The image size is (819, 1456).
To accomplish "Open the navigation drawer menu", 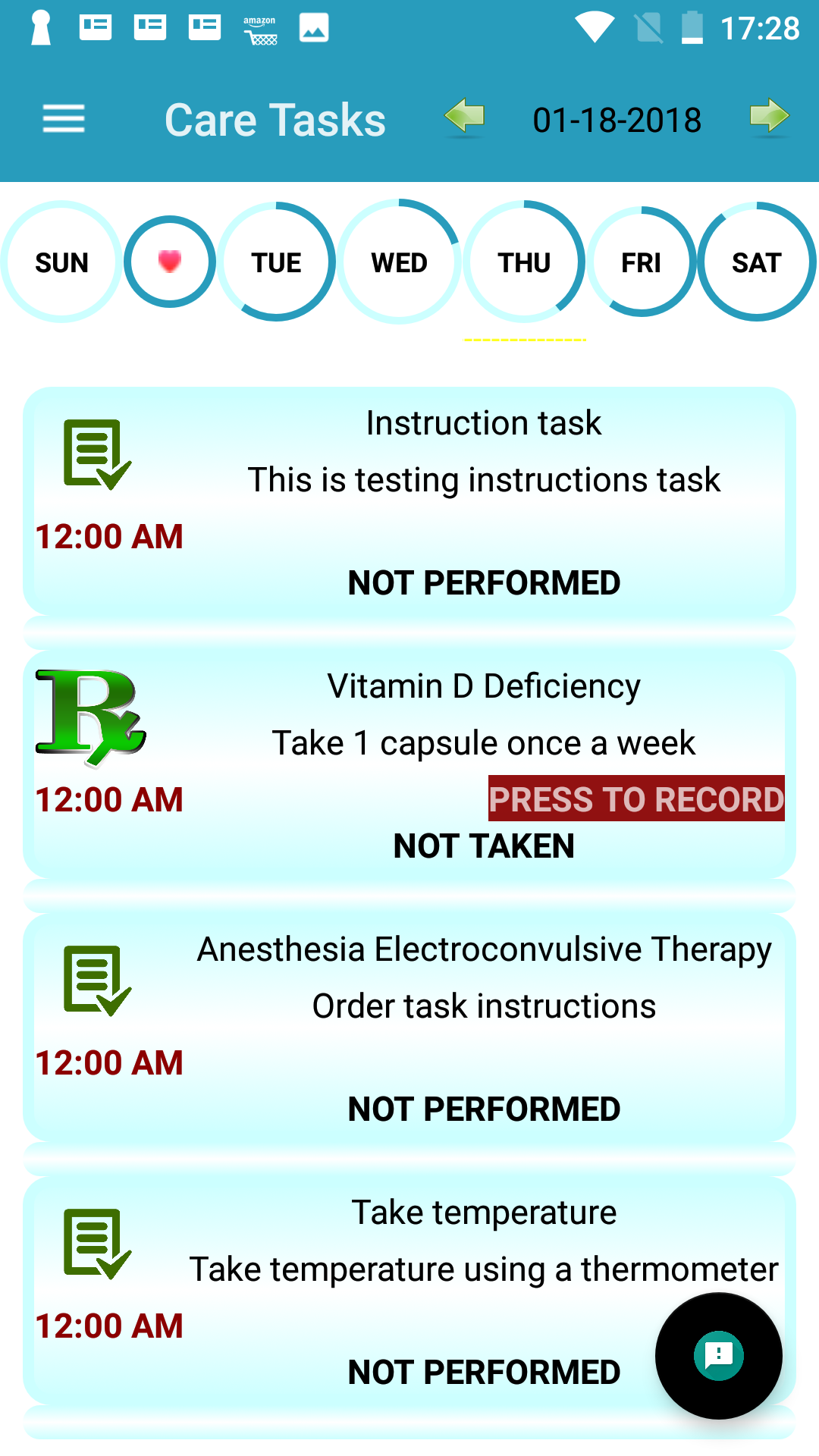I will 63,119.
